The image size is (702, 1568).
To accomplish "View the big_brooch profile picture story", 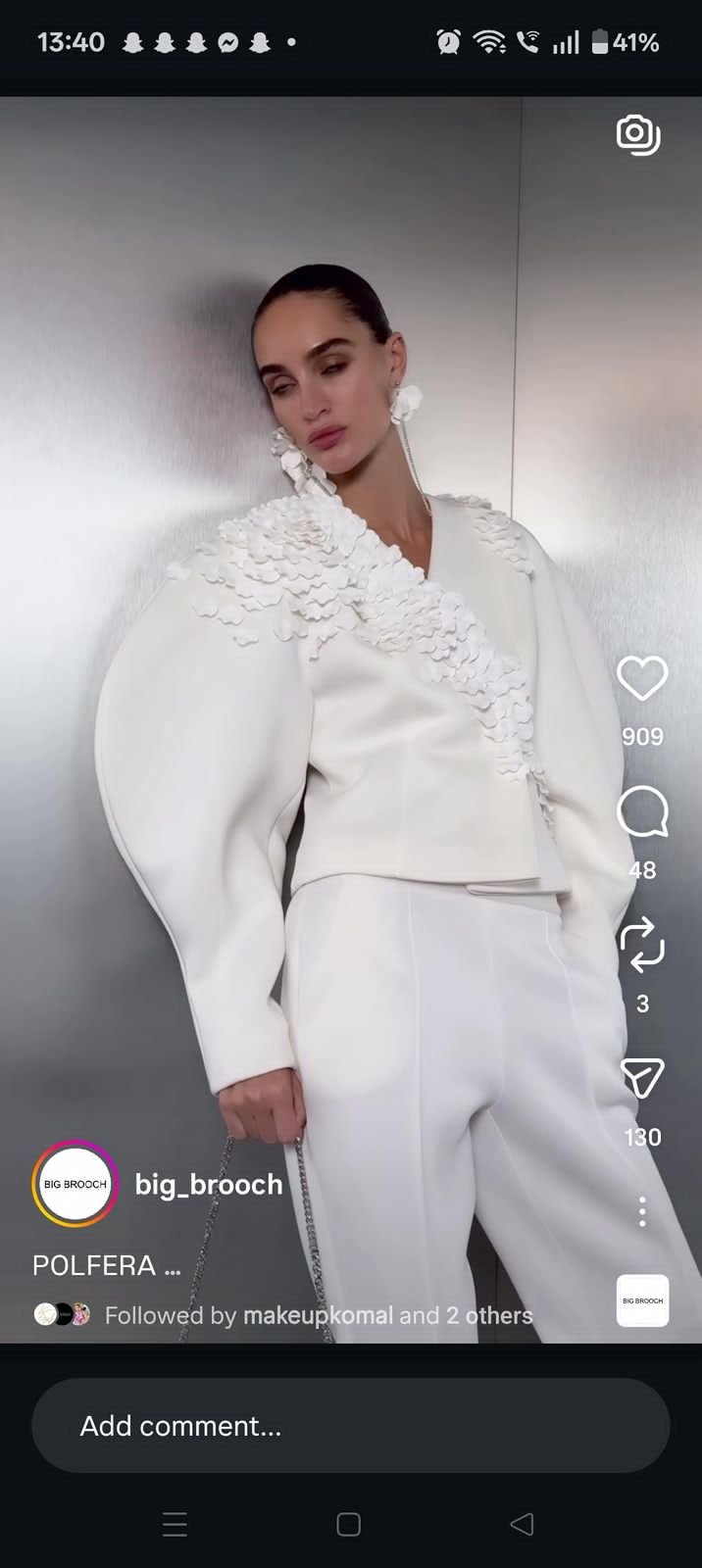I will [x=75, y=1184].
